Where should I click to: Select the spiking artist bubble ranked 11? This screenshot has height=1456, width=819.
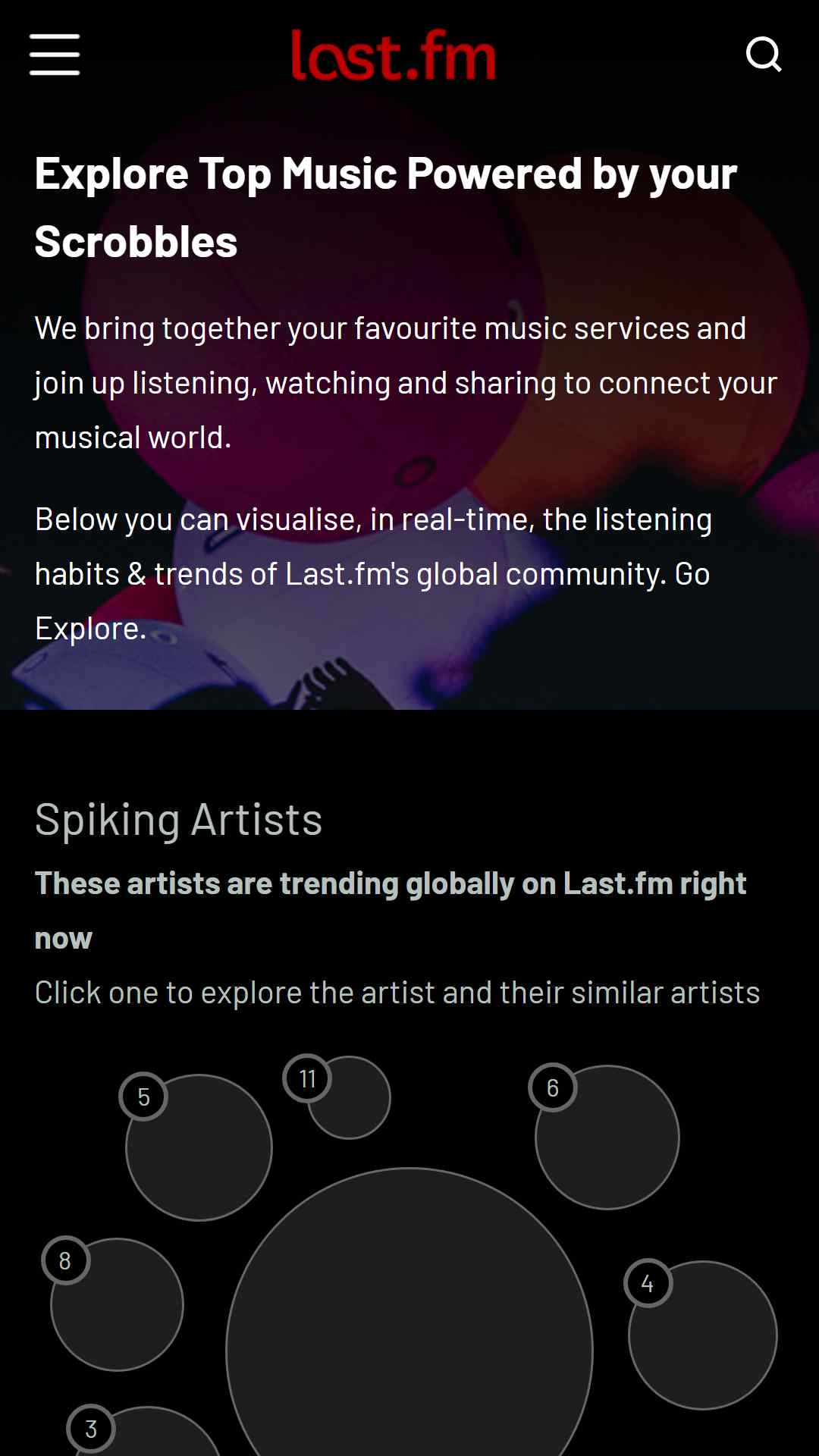[350, 1098]
